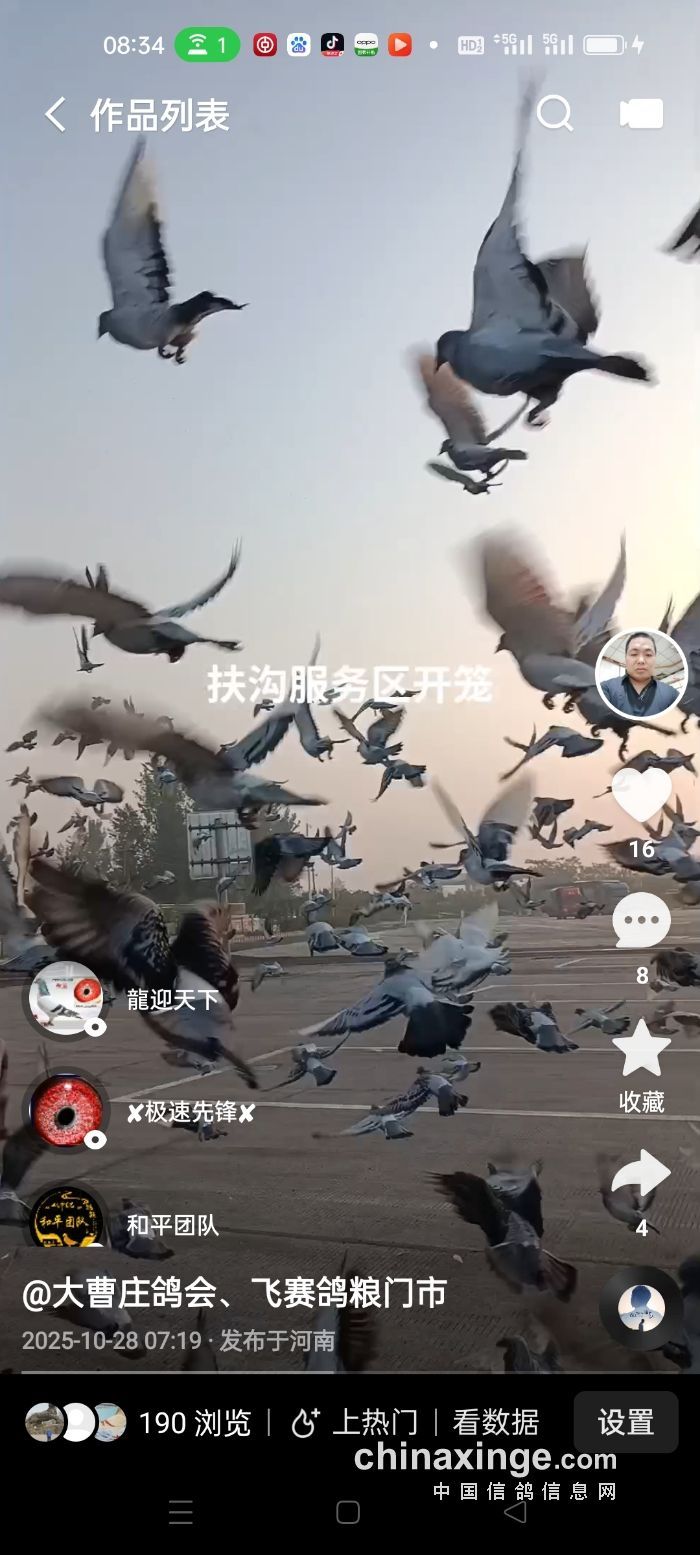Image resolution: width=700 pixels, height=1555 pixels.
Task: Open the comments bubble
Action: pos(641,921)
